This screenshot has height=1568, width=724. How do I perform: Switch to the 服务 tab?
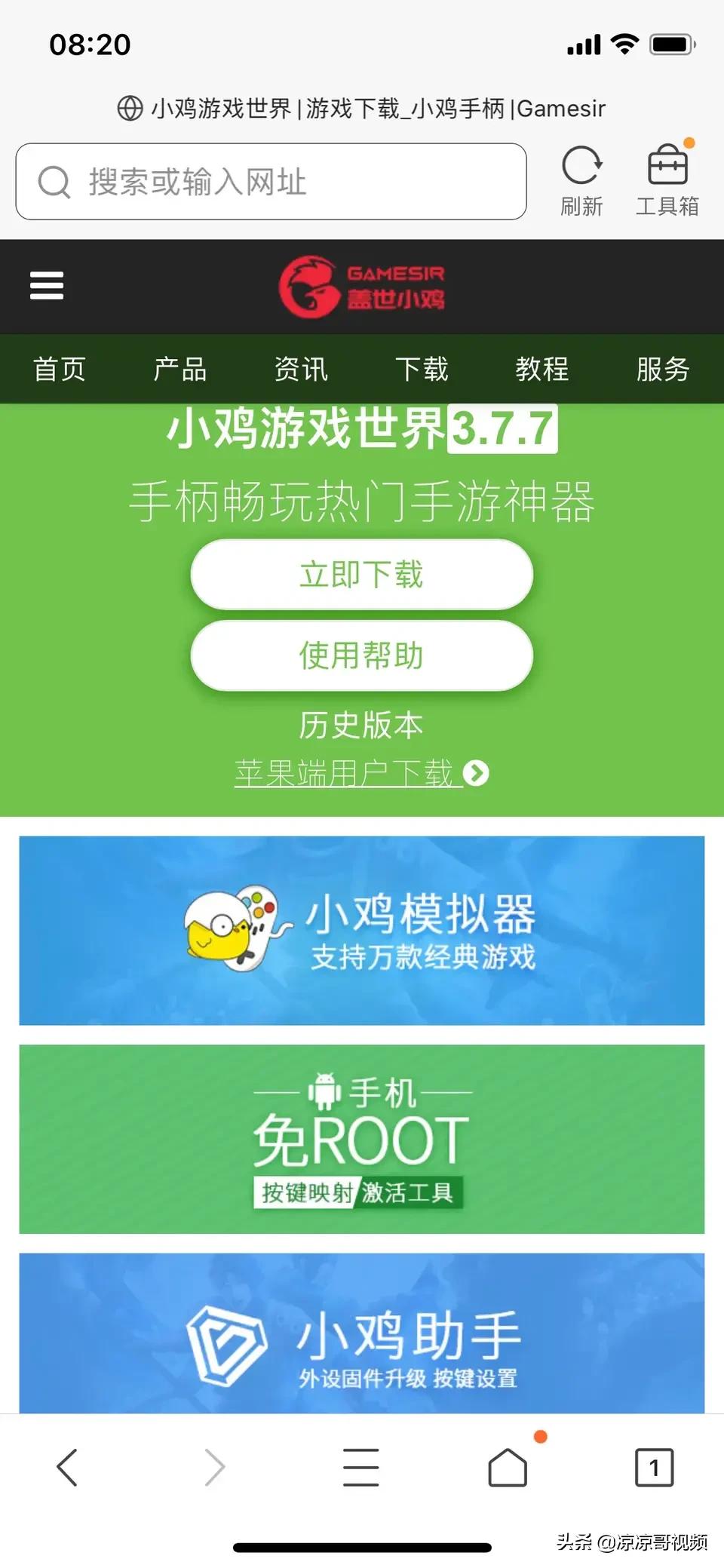click(x=663, y=370)
